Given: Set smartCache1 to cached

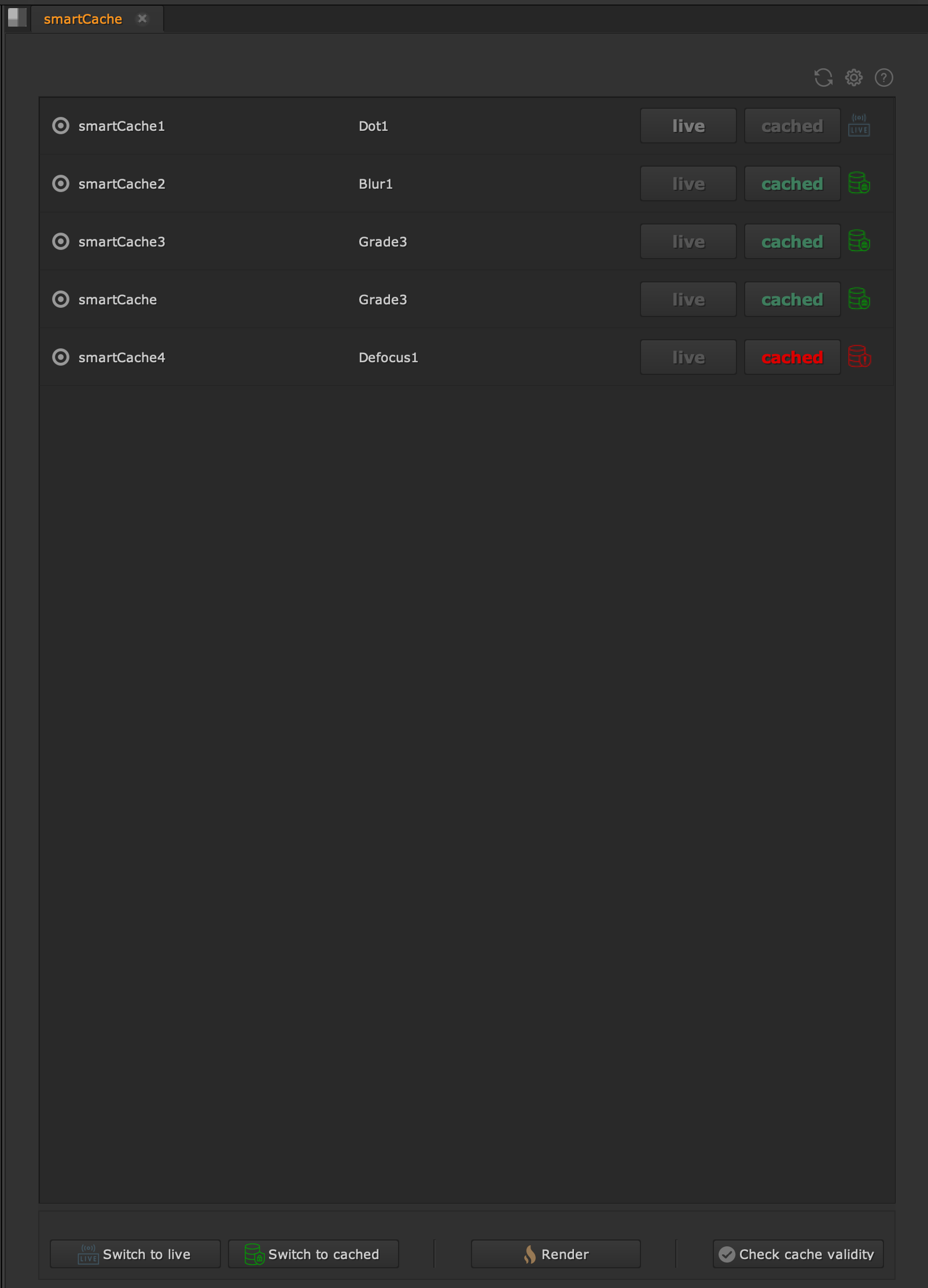Looking at the screenshot, I should click(x=791, y=126).
